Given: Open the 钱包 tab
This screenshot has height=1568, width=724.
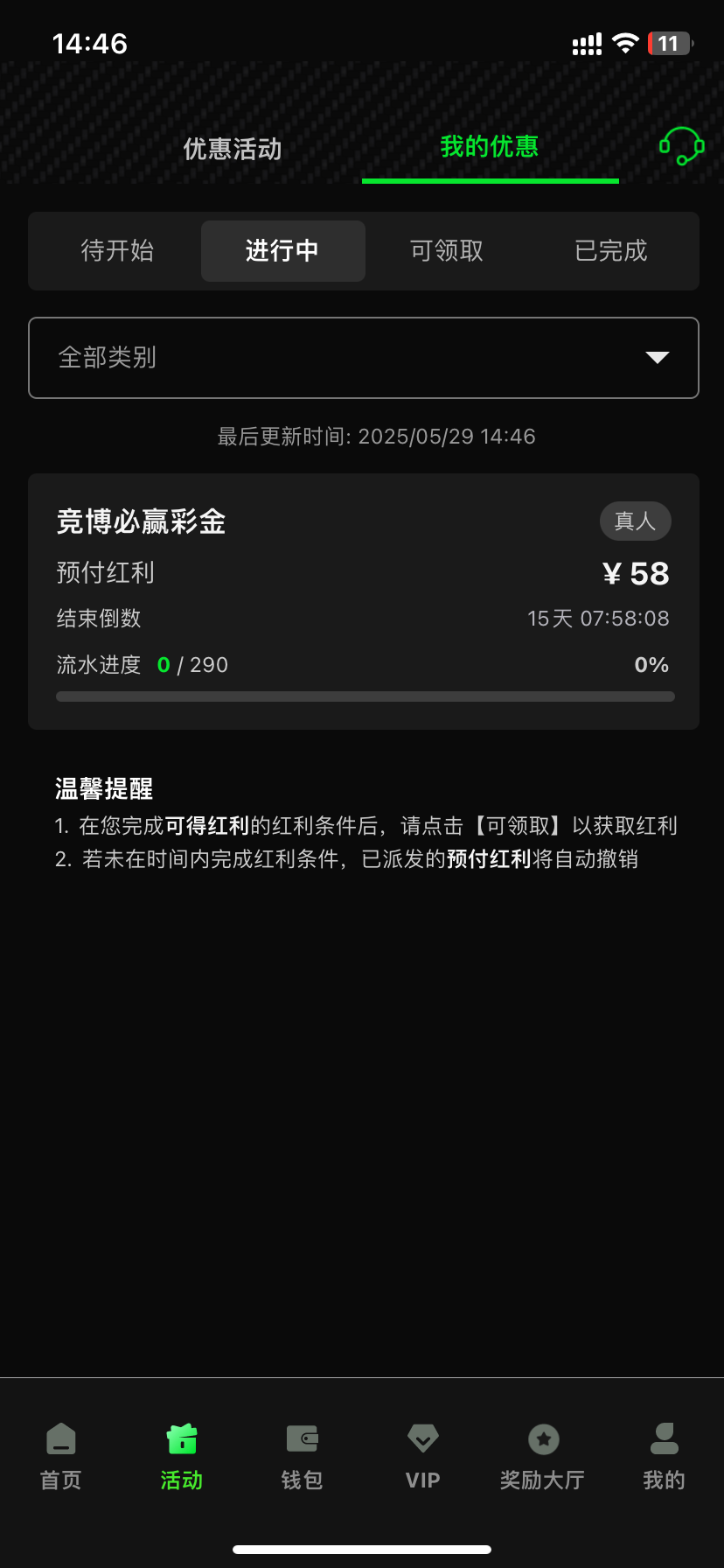Looking at the screenshot, I should coord(303,1456).
